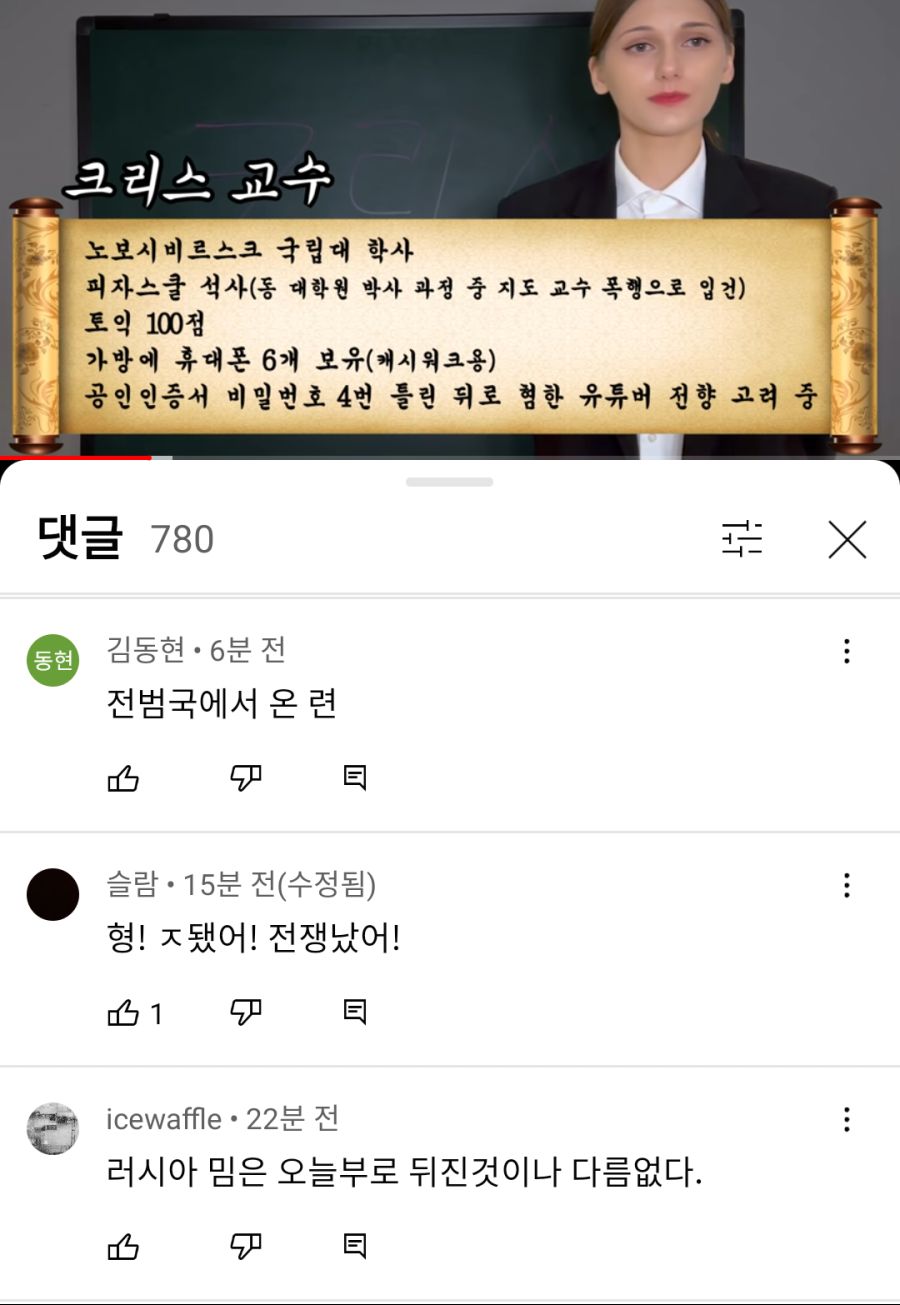The width and height of the screenshot is (900, 1305).
Task: Open icewaffle's profile avatar
Action: click(x=53, y=1129)
